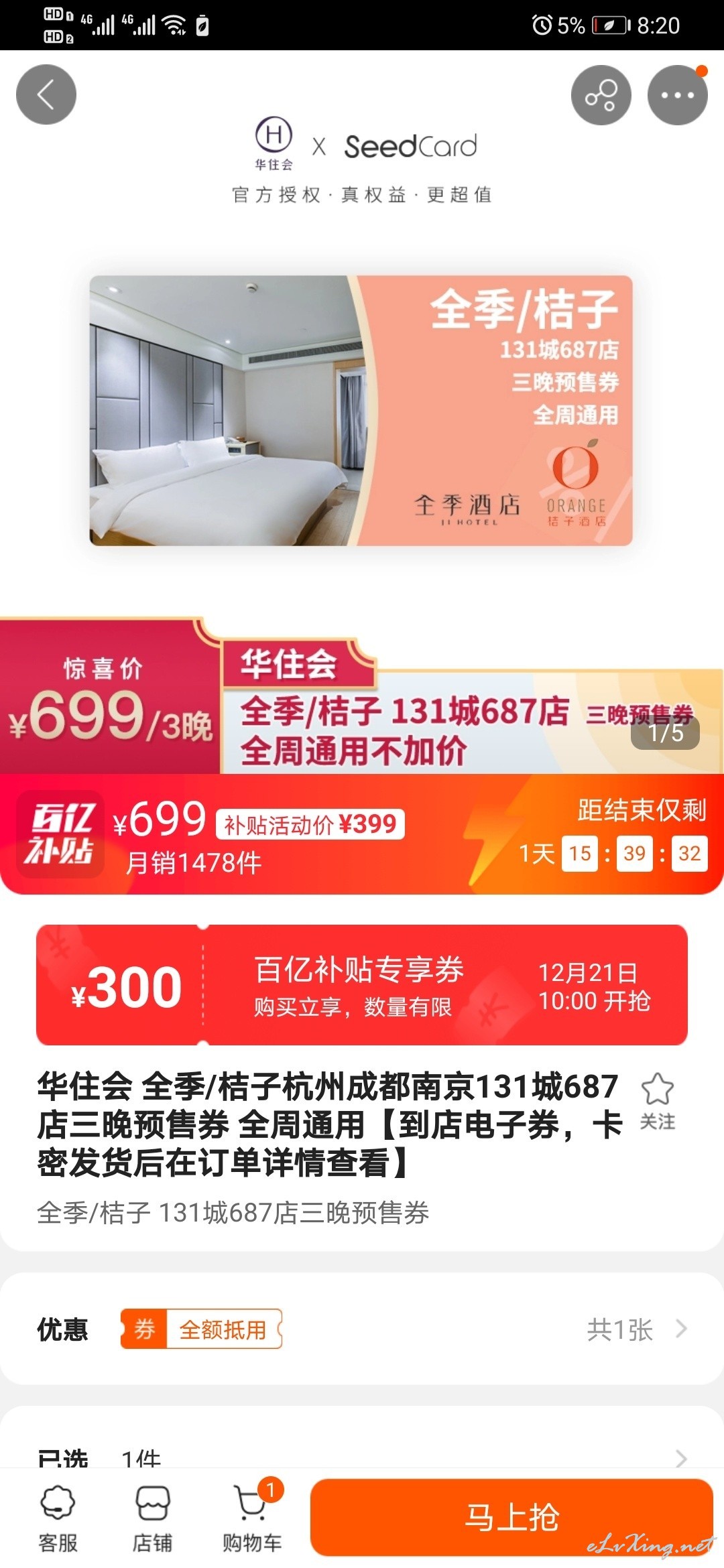This screenshot has height=1568, width=724.
Task: Share this product
Action: pos(601,94)
